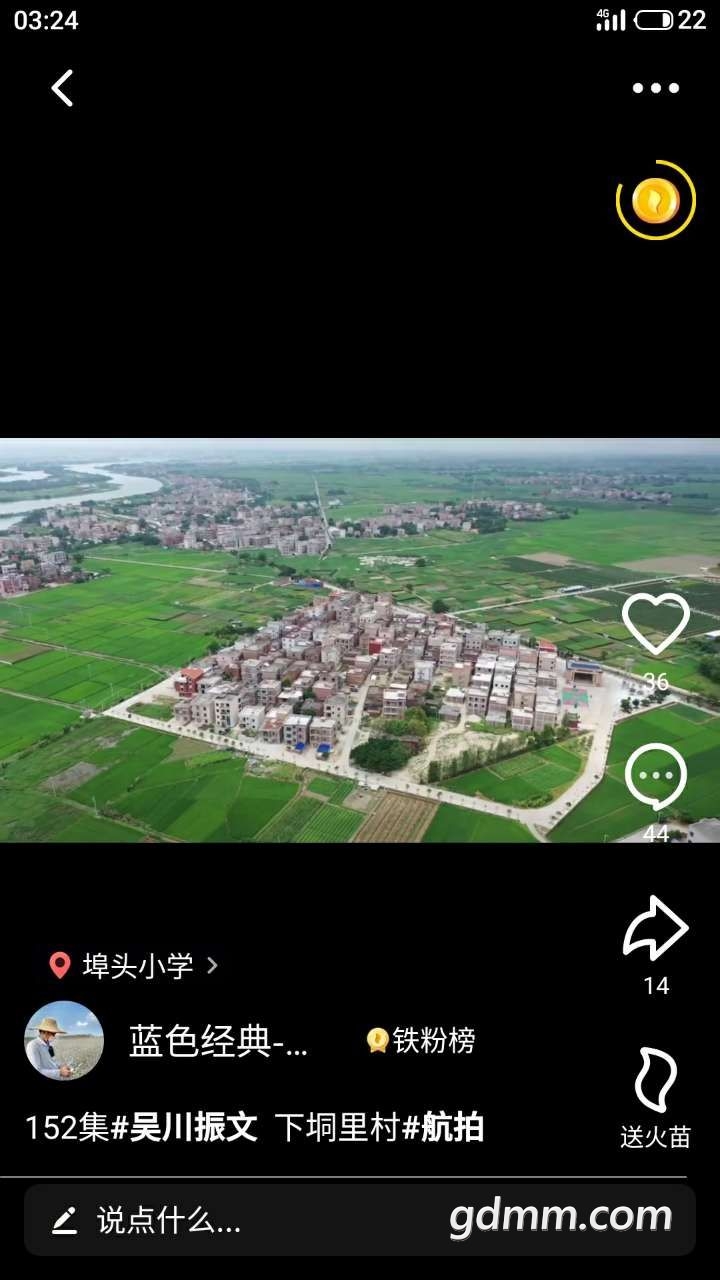720x1280 pixels.
Task: Share this video
Action: coord(656,929)
